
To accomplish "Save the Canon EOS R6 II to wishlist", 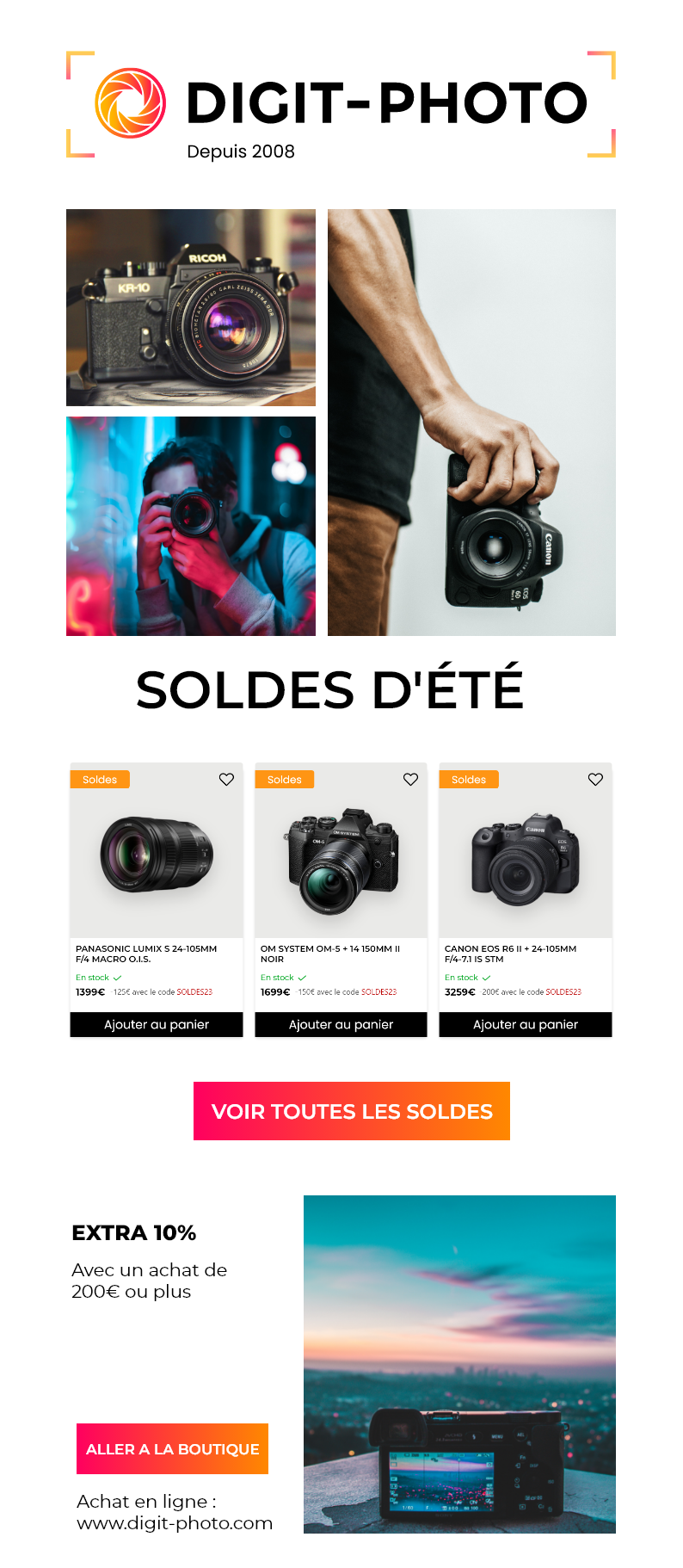I will click(595, 779).
